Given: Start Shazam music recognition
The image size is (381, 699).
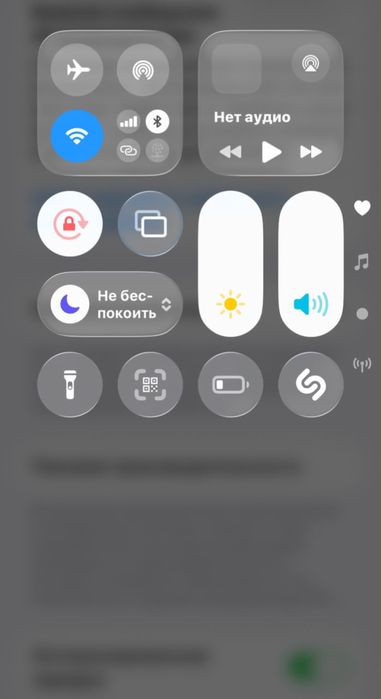Looking at the screenshot, I should [311, 384].
